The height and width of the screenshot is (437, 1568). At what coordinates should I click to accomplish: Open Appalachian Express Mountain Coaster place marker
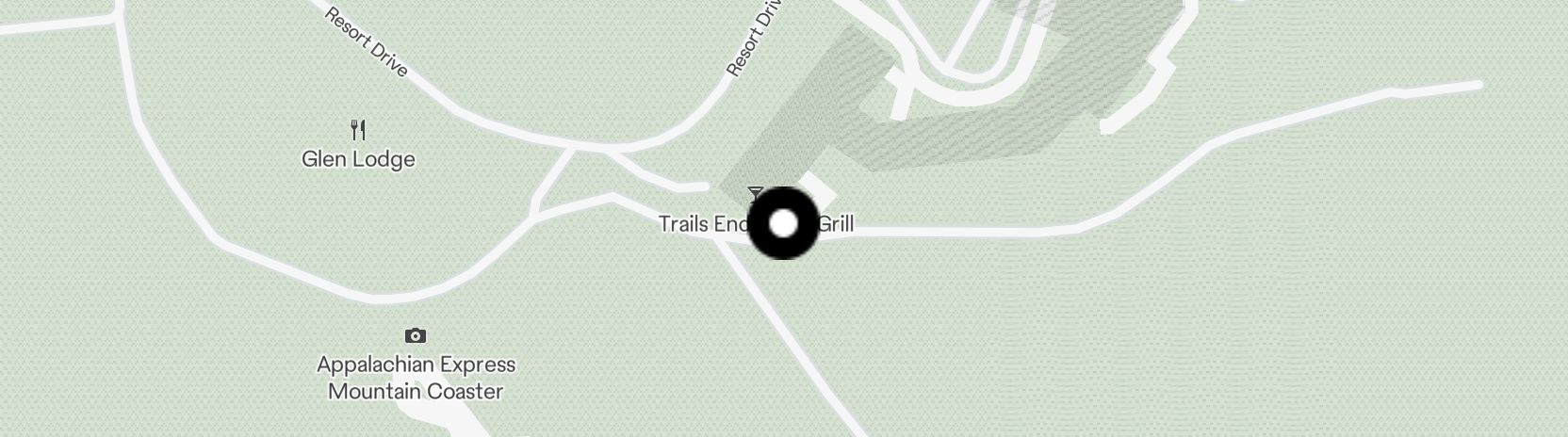pos(415,336)
